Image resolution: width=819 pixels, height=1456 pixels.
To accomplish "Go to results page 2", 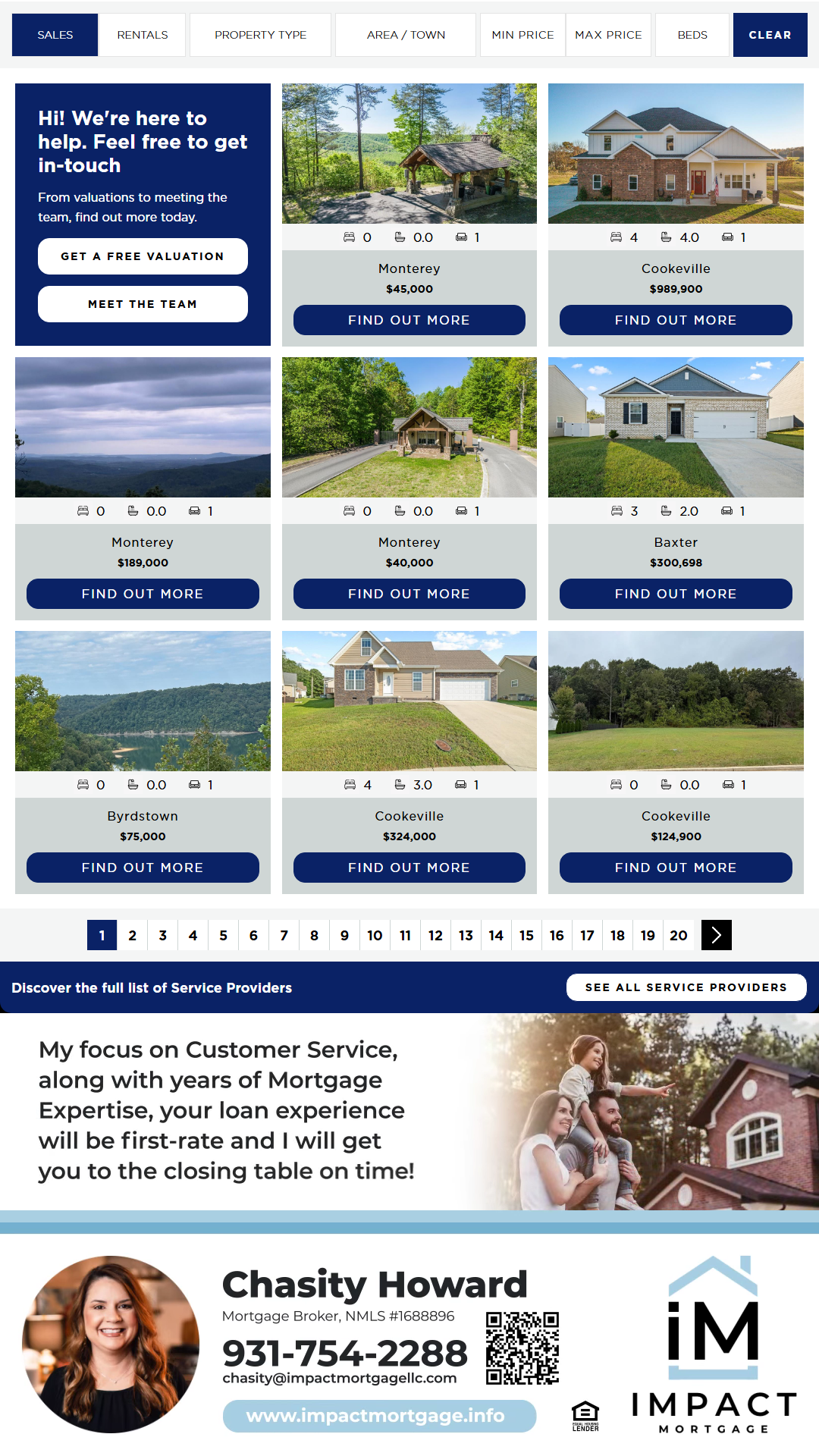I will (133, 935).
